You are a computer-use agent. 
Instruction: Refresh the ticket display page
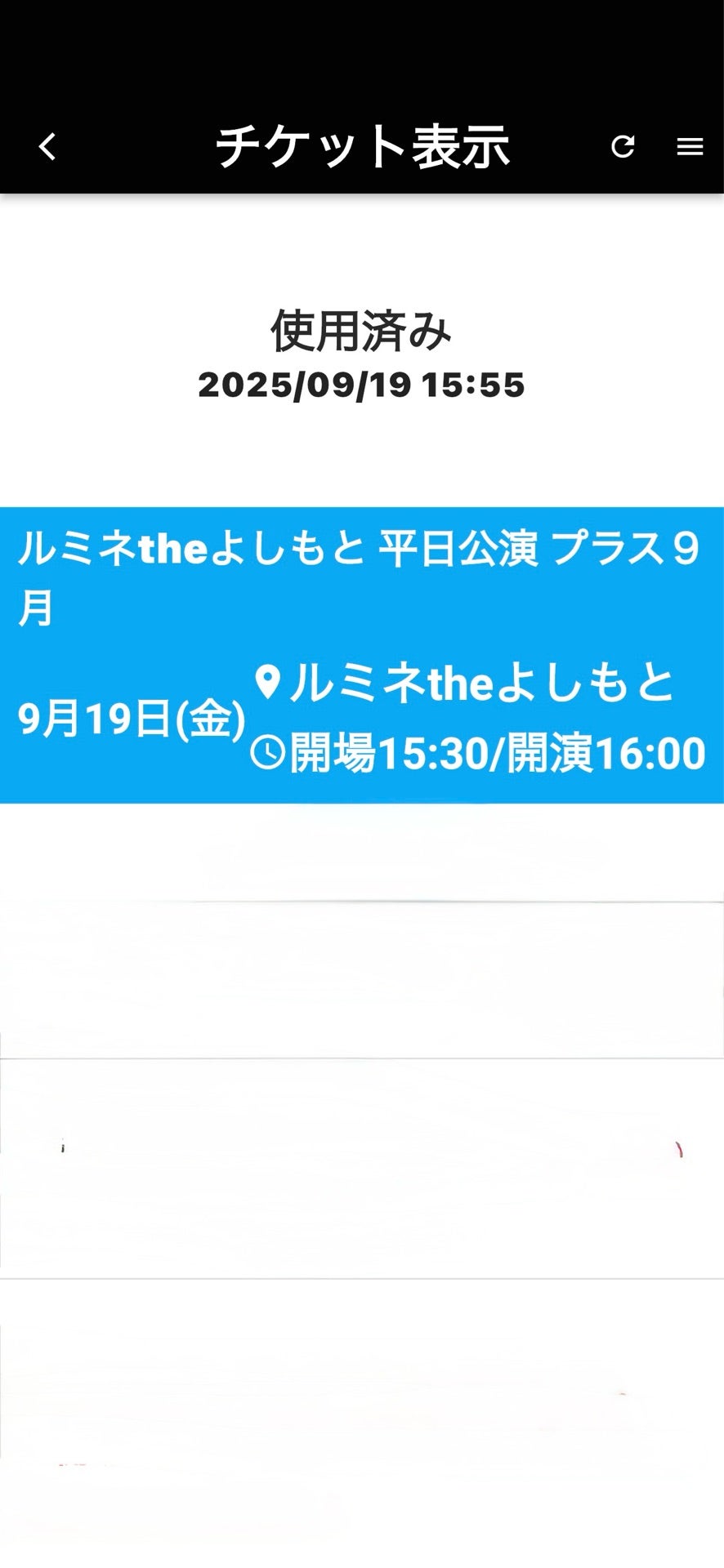tap(623, 146)
